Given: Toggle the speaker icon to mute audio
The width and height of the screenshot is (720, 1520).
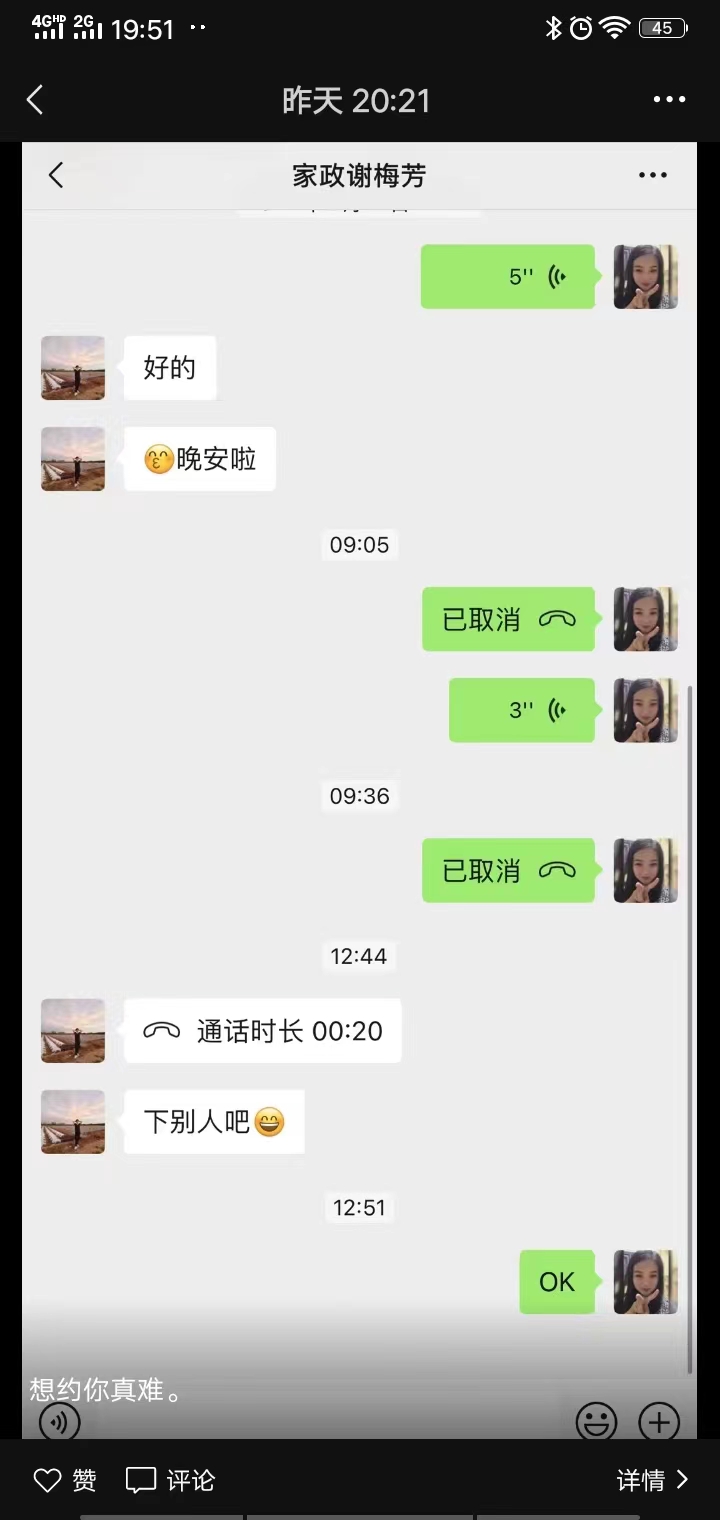Looking at the screenshot, I should [58, 1421].
